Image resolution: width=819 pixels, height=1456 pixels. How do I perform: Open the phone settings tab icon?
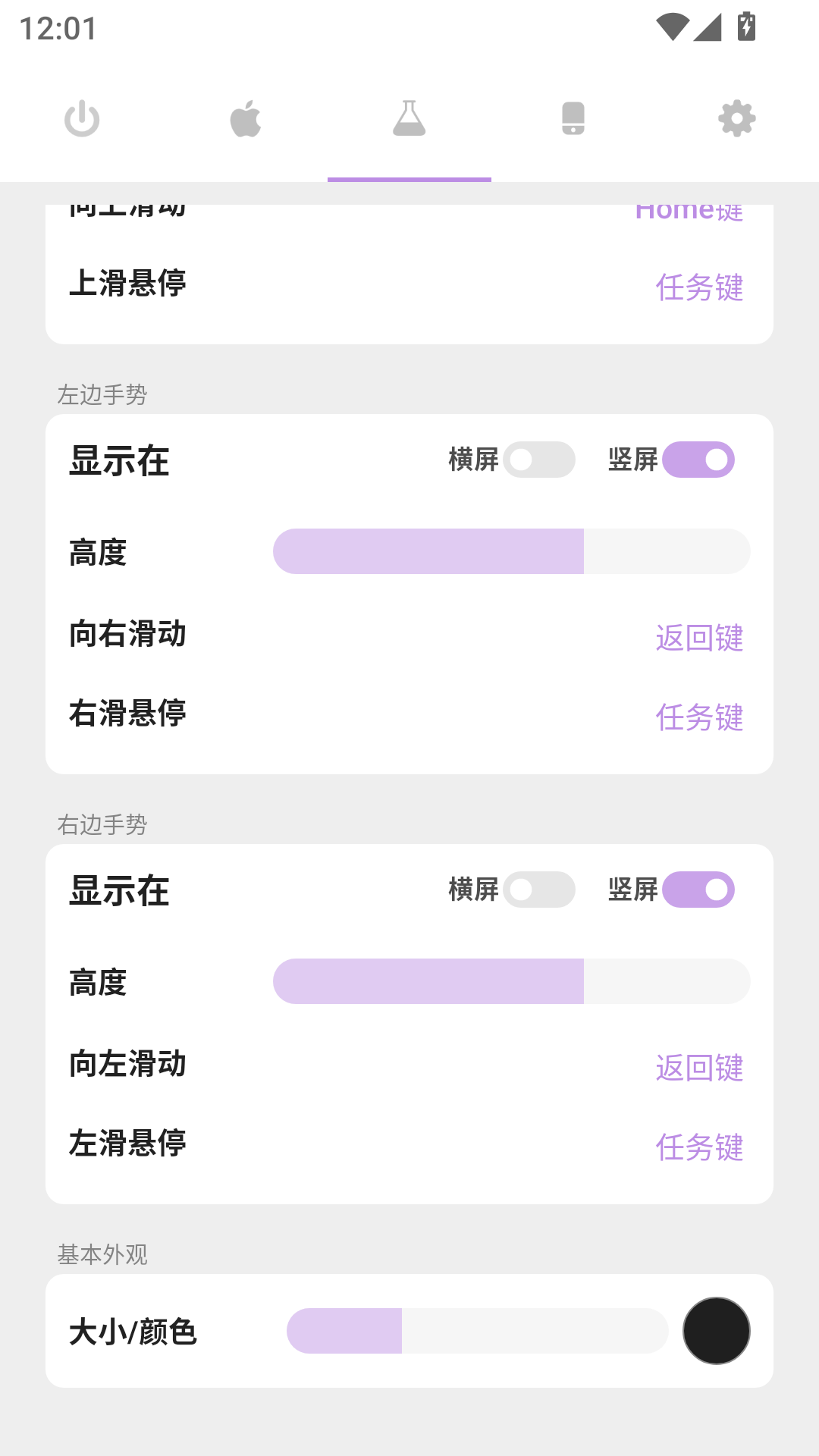573,119
